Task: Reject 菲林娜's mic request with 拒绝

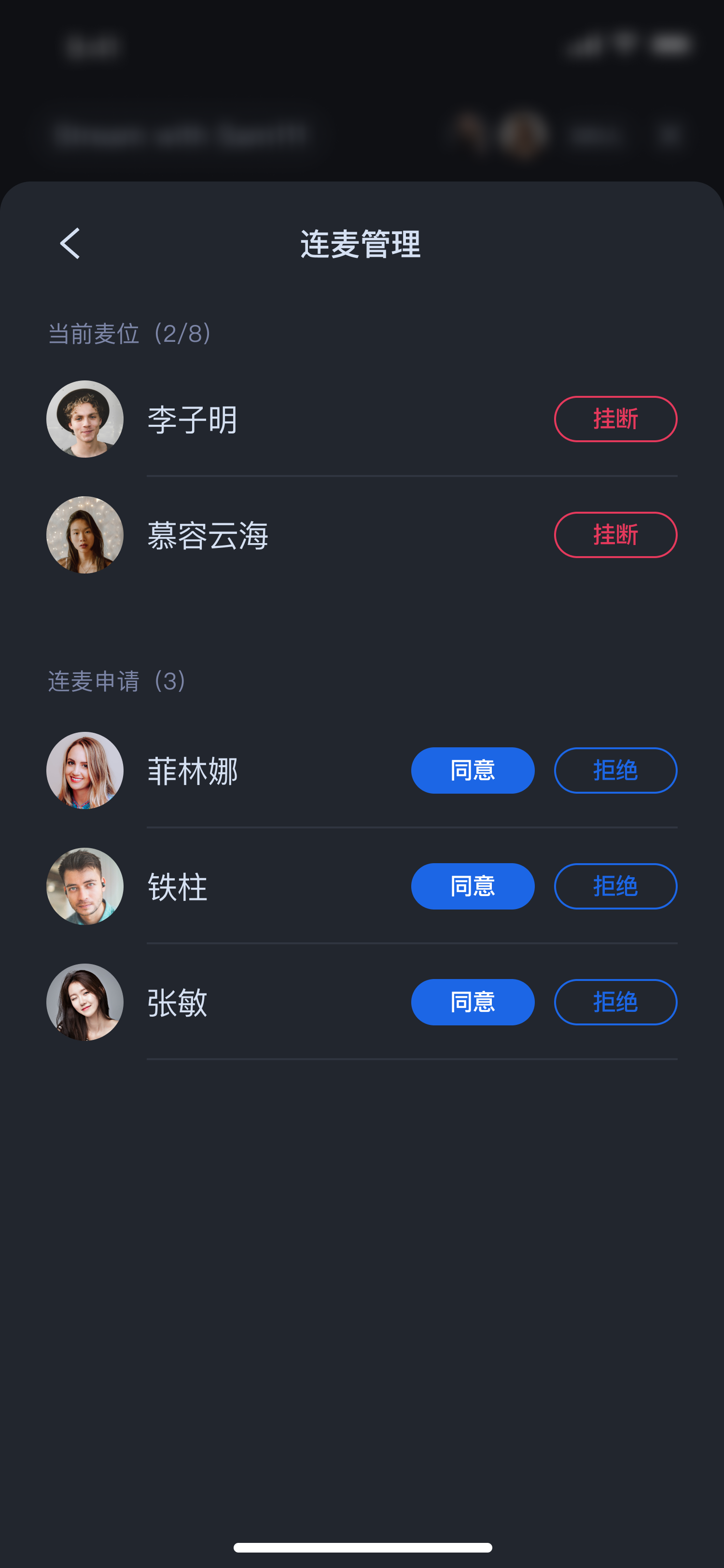Action: [x=615, y=770]
